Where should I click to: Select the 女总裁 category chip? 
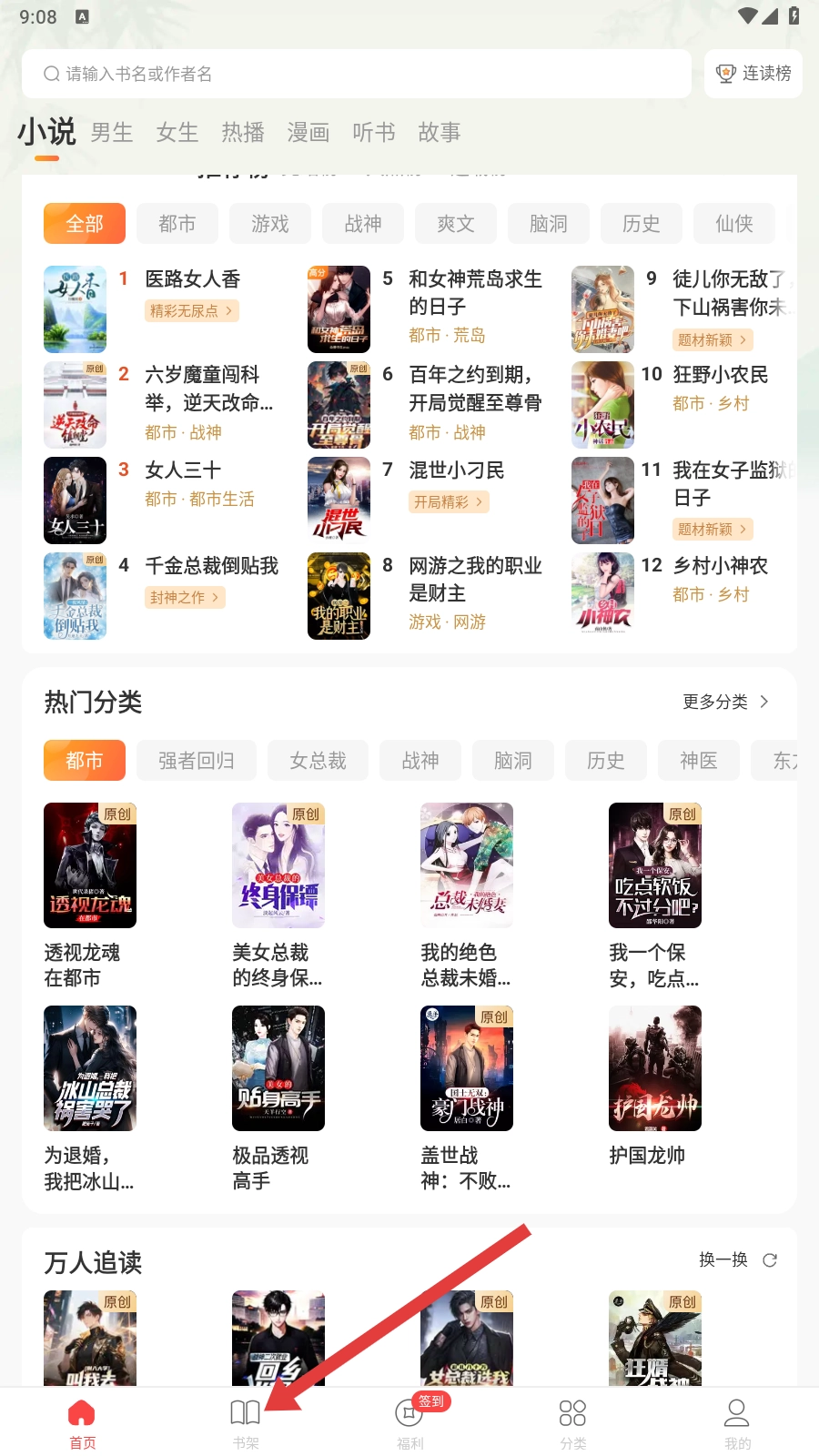pyautogui.click(x=318, y=761)
